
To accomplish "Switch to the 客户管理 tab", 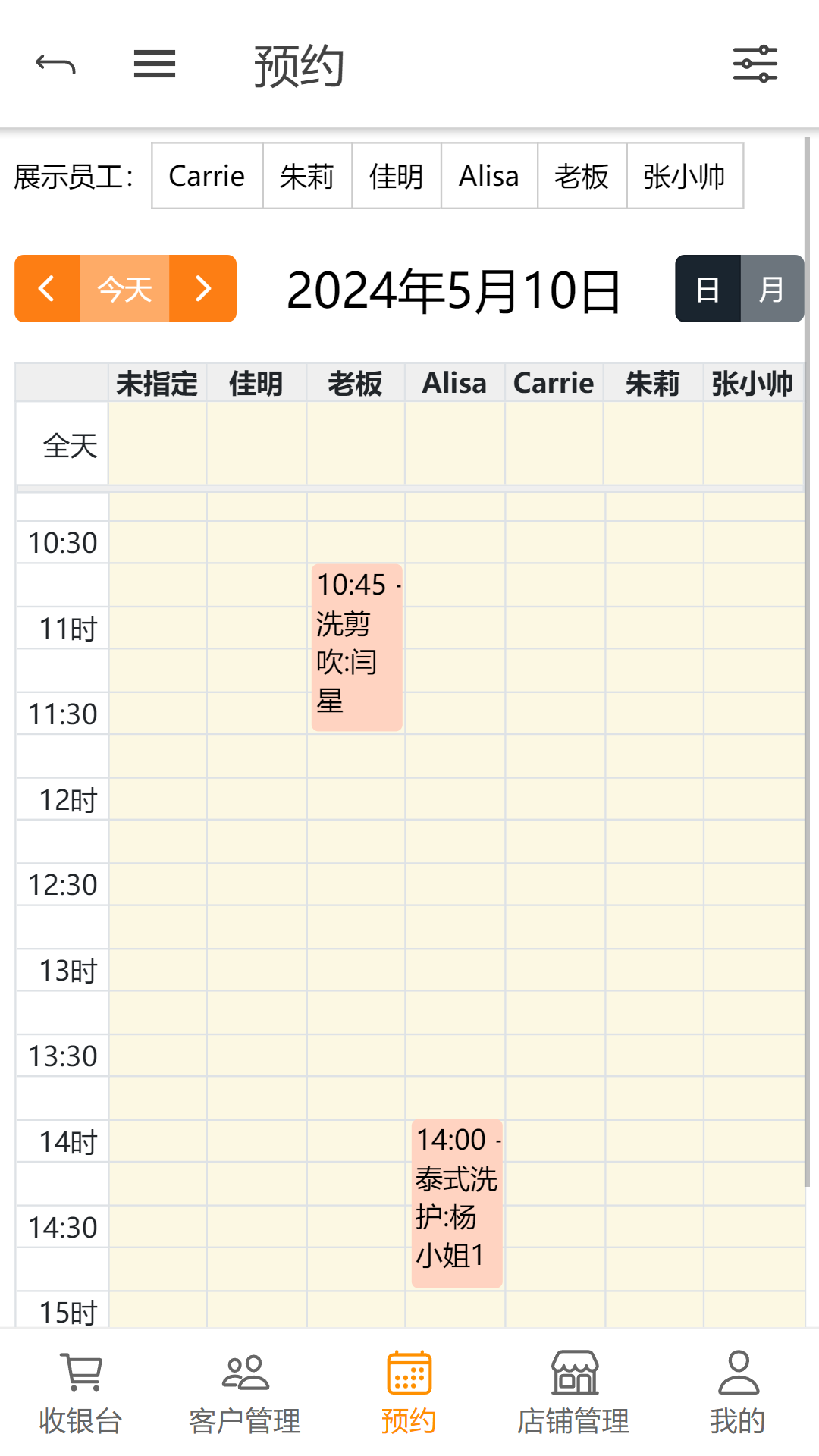I will [x=245, y=1393].
